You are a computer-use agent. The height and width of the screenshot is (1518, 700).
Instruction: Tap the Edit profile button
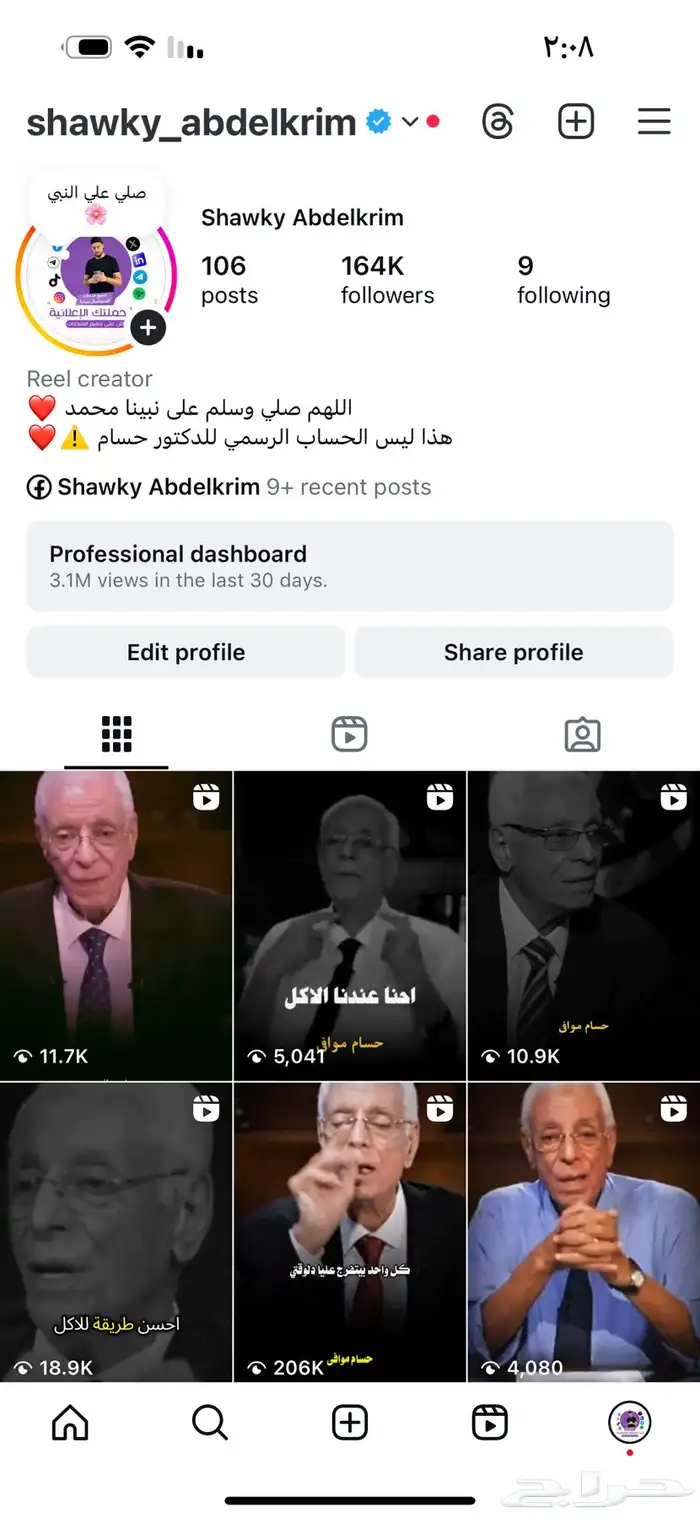[186, 652]
